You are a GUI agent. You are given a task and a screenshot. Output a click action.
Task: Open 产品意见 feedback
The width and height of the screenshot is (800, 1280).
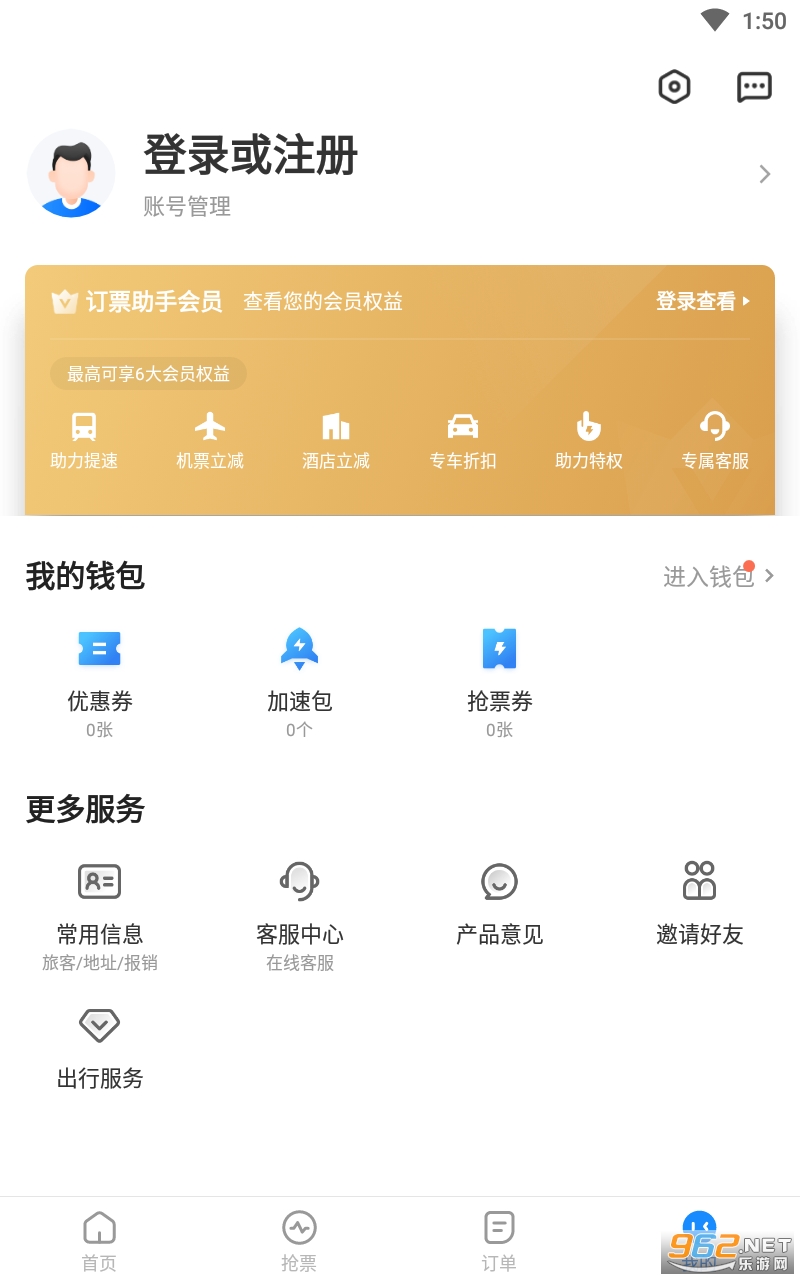tap(499, 905)
